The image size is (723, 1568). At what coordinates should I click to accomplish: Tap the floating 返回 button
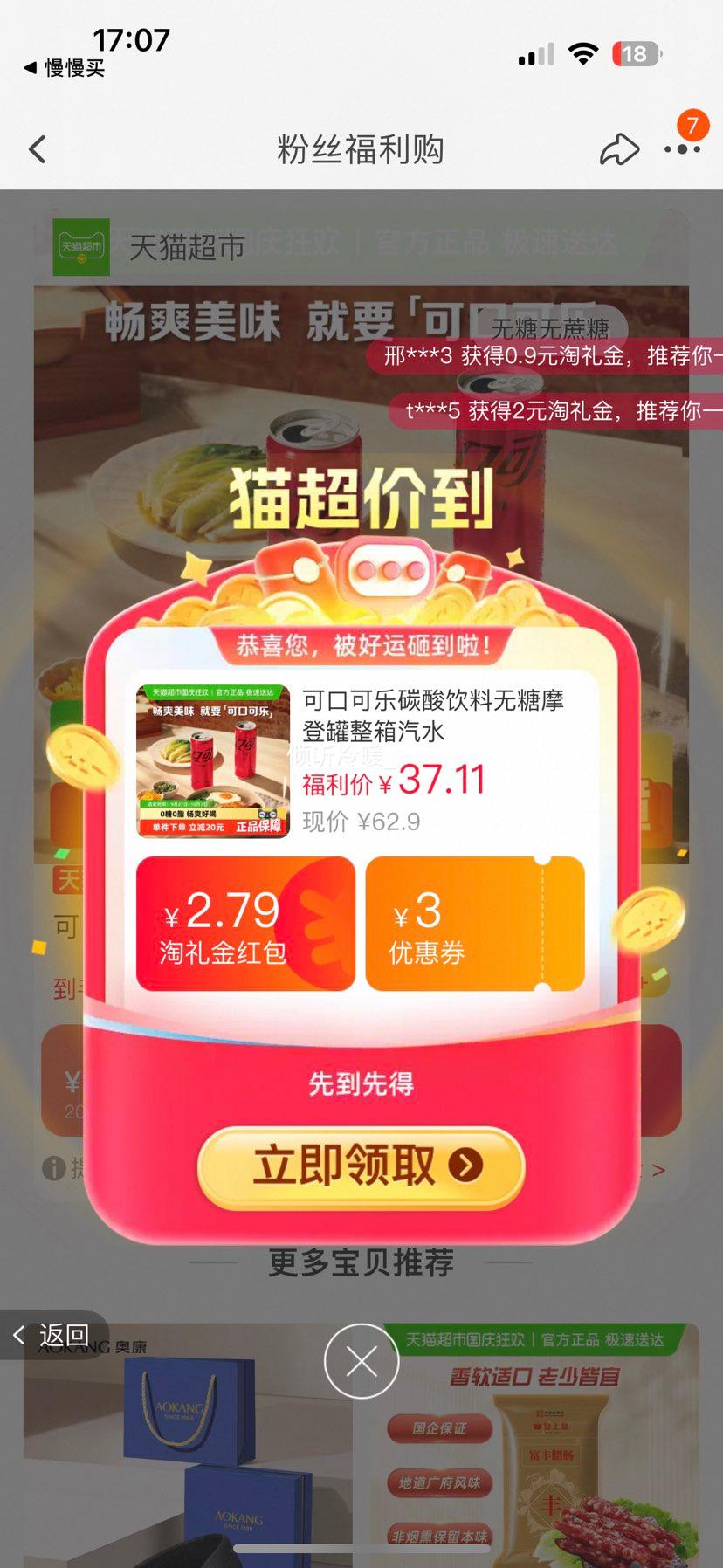point(52,1335)
